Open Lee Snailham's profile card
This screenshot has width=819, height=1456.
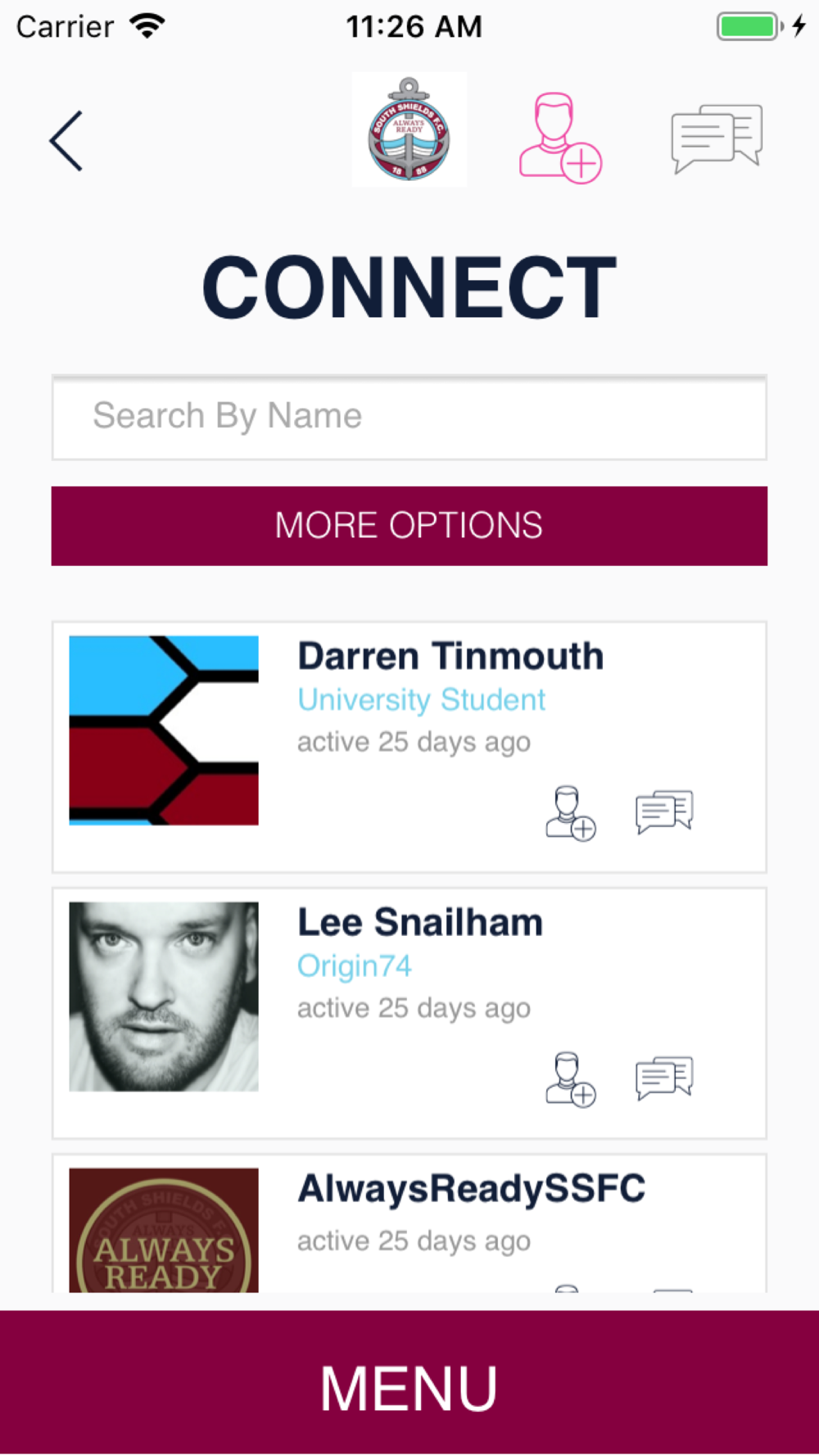click(409, 1013)
